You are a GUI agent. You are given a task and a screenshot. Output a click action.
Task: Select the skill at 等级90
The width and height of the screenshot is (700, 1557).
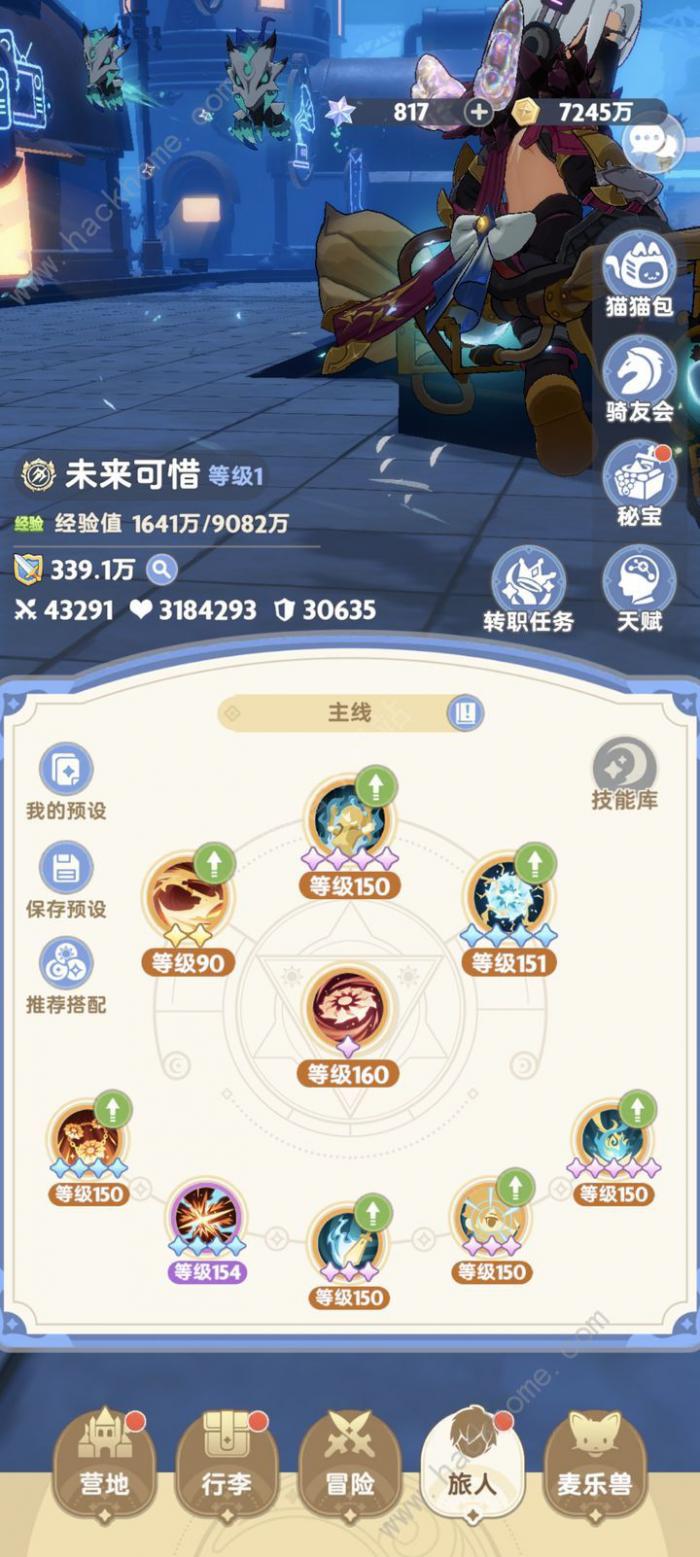188,895
